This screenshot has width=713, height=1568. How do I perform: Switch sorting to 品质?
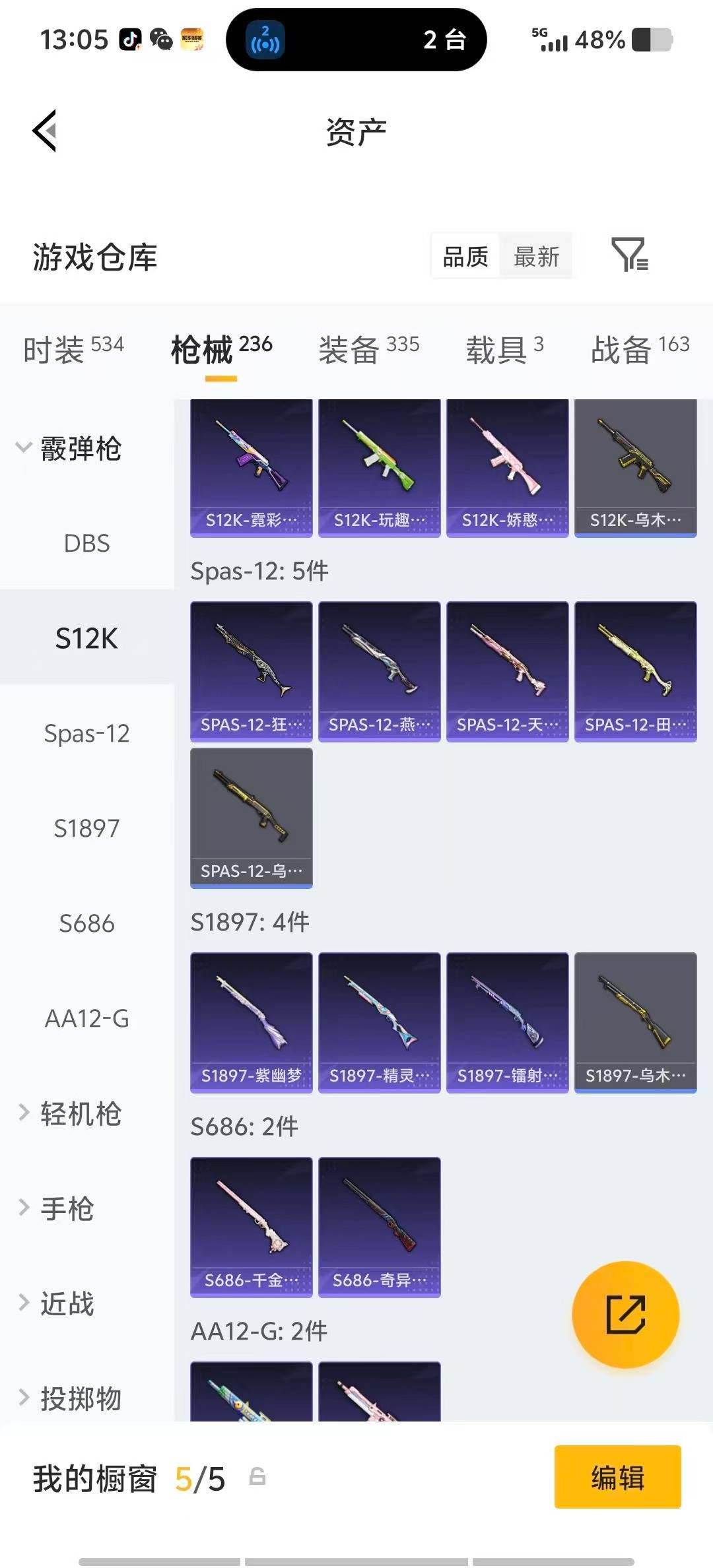coord(464,256)
